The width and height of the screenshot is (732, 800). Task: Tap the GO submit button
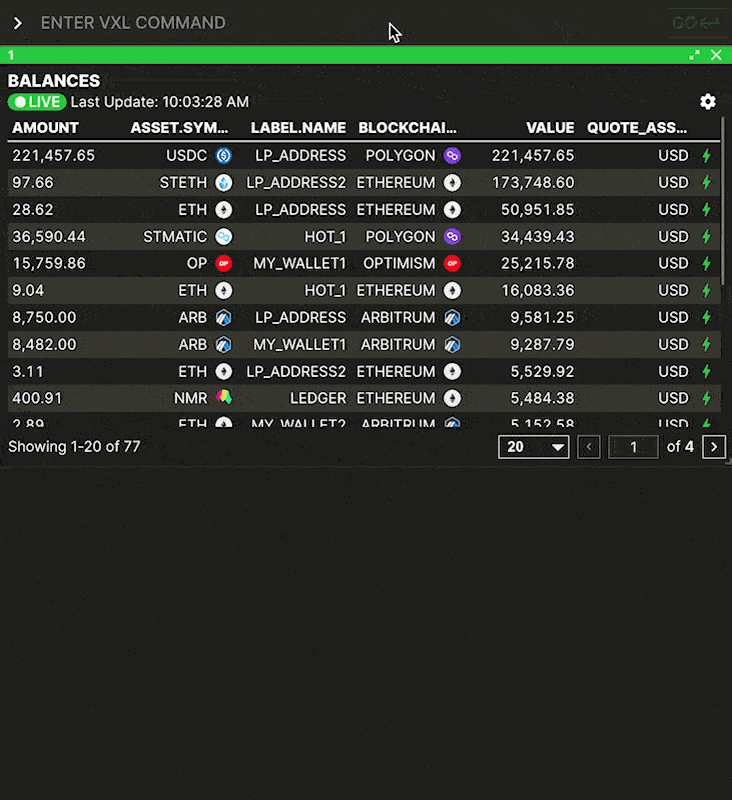pyautogui.click(x=696, y=23)
